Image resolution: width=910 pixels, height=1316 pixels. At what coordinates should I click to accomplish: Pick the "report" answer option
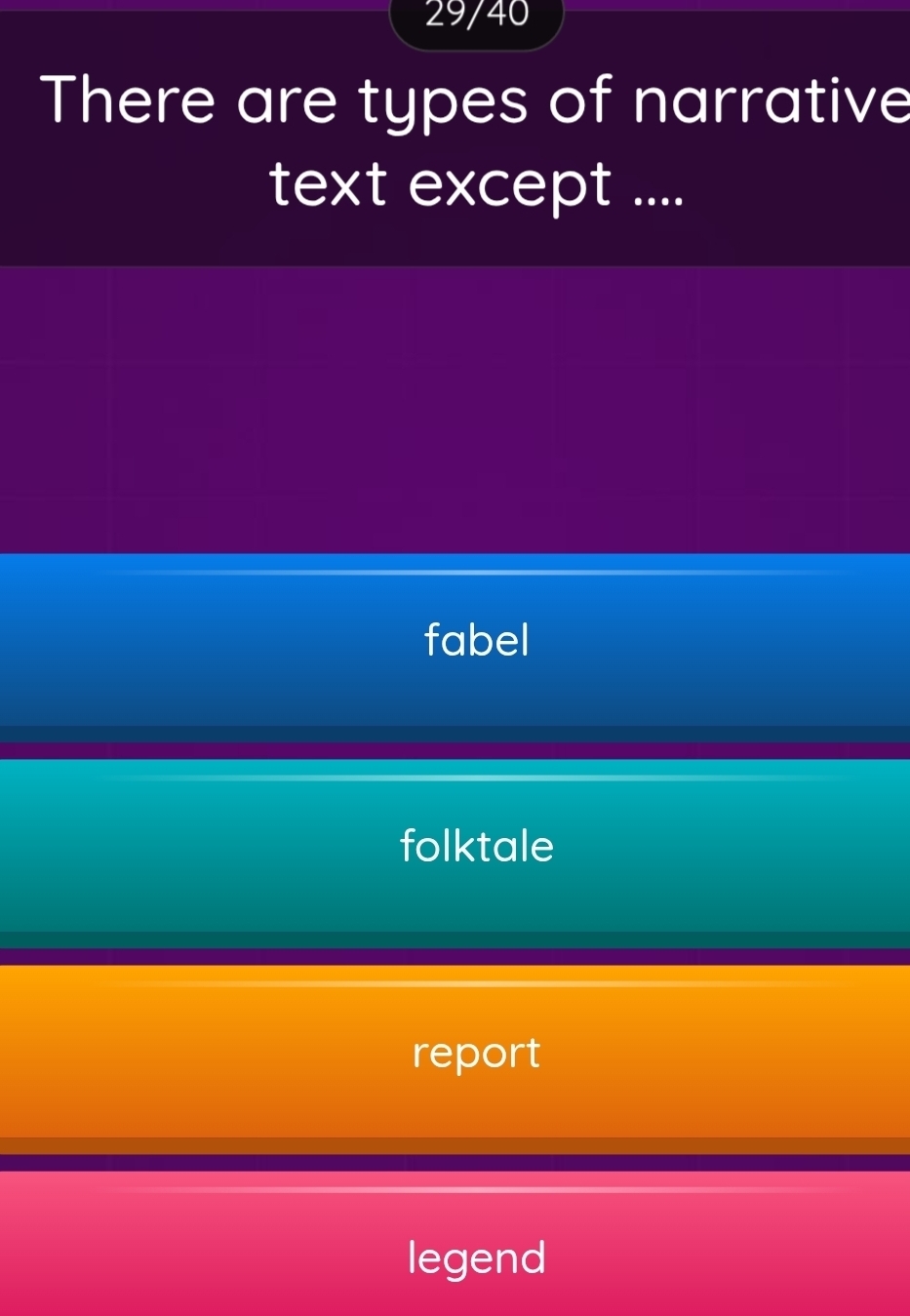(x=476, y=1053)
